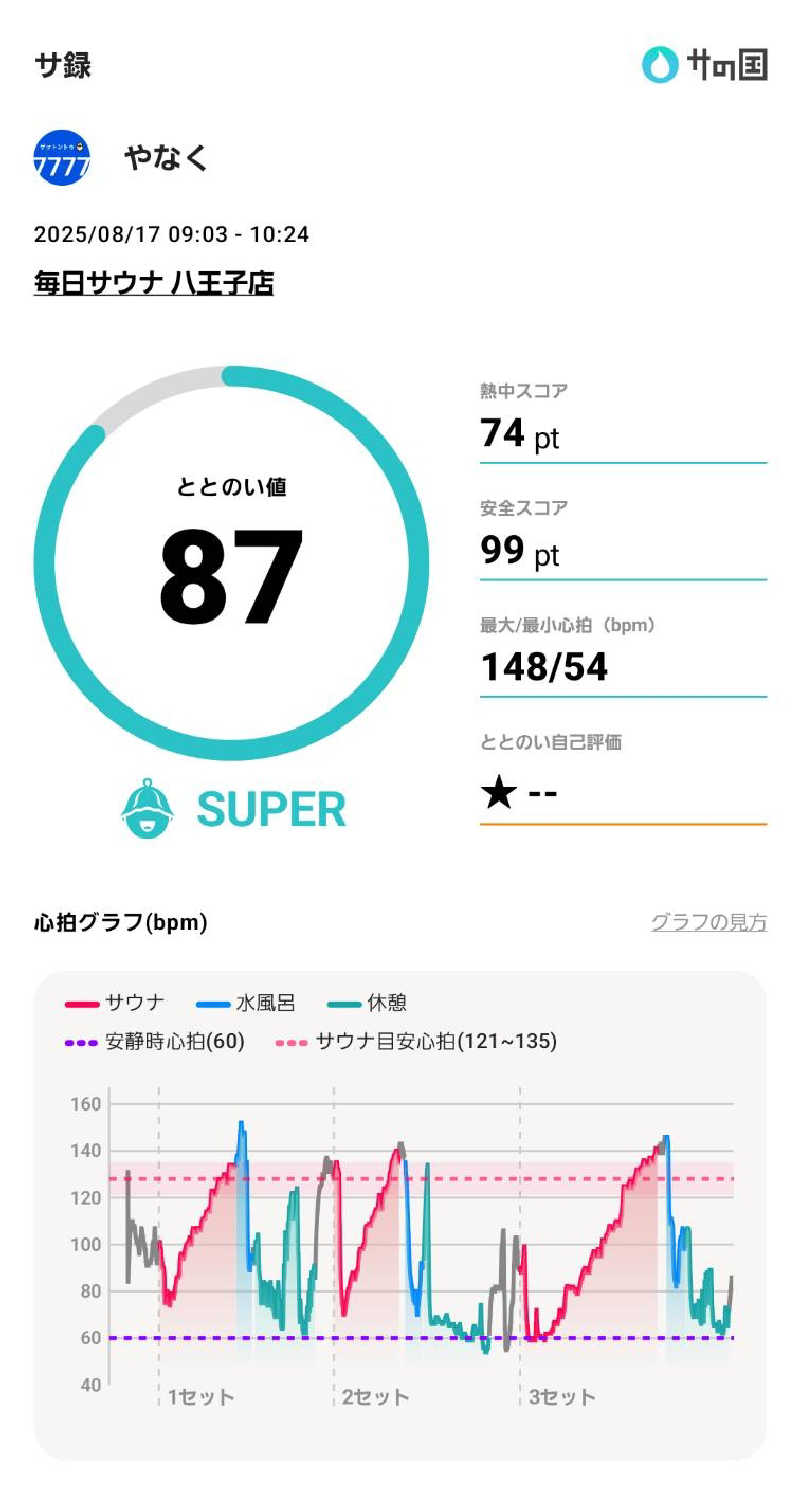
Task: Open the 毎日サウナ 八王子店 facility link
Action: click(153, 283)
